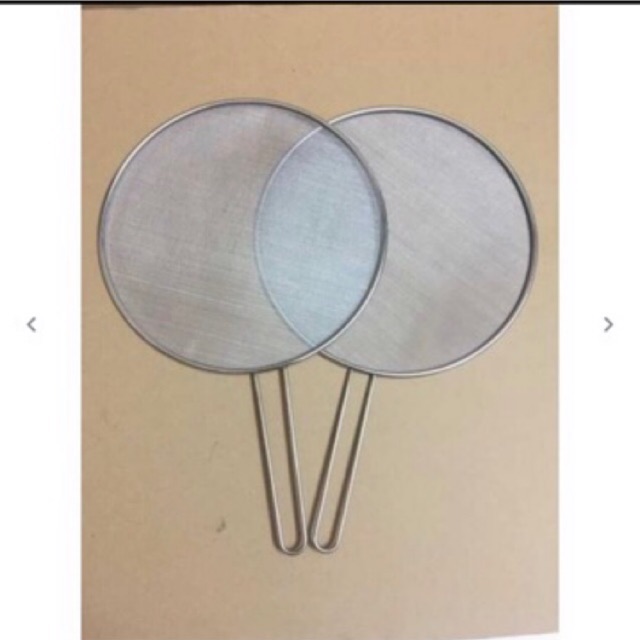Show the next product image
The width and height of the screenshot is (640, 640).
(x=607, y=323)
